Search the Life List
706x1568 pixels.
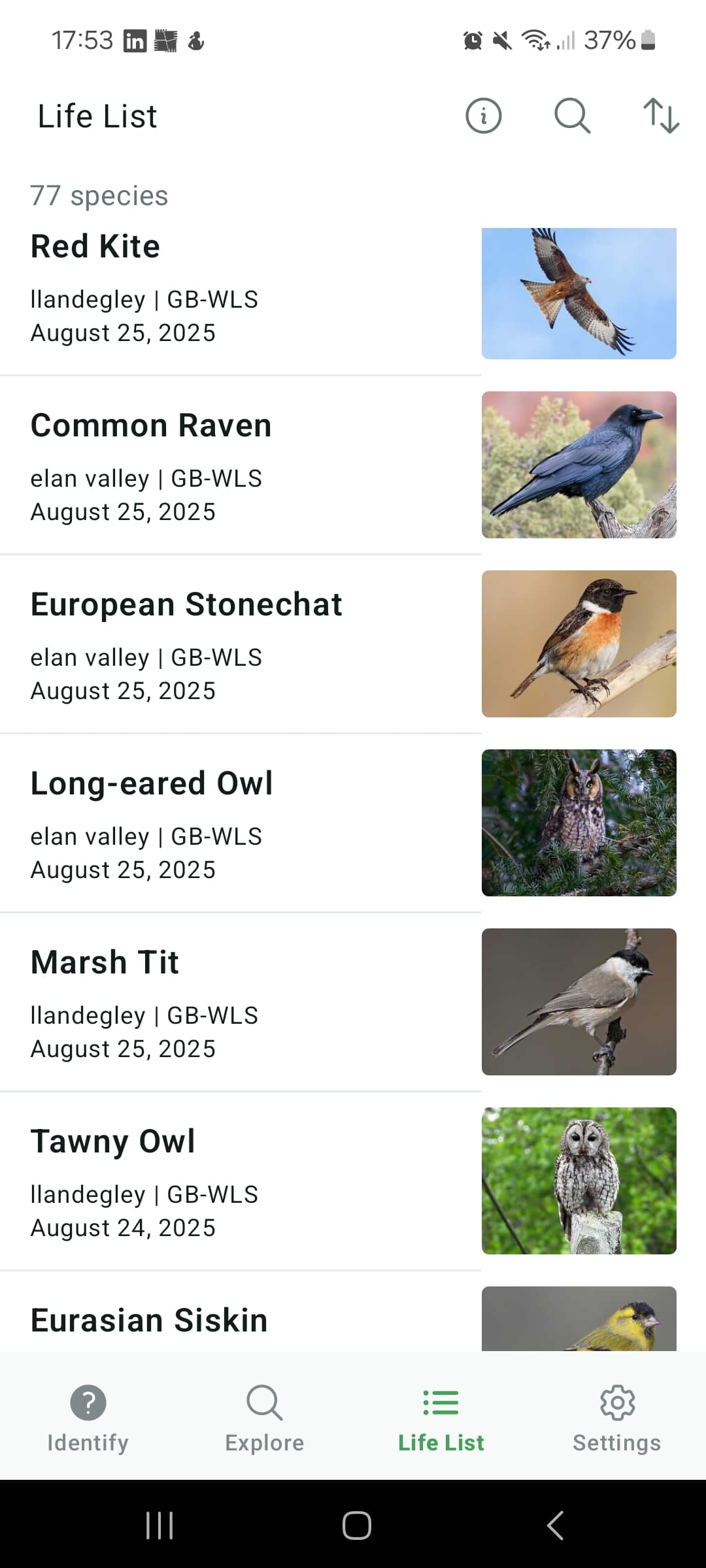572,116
